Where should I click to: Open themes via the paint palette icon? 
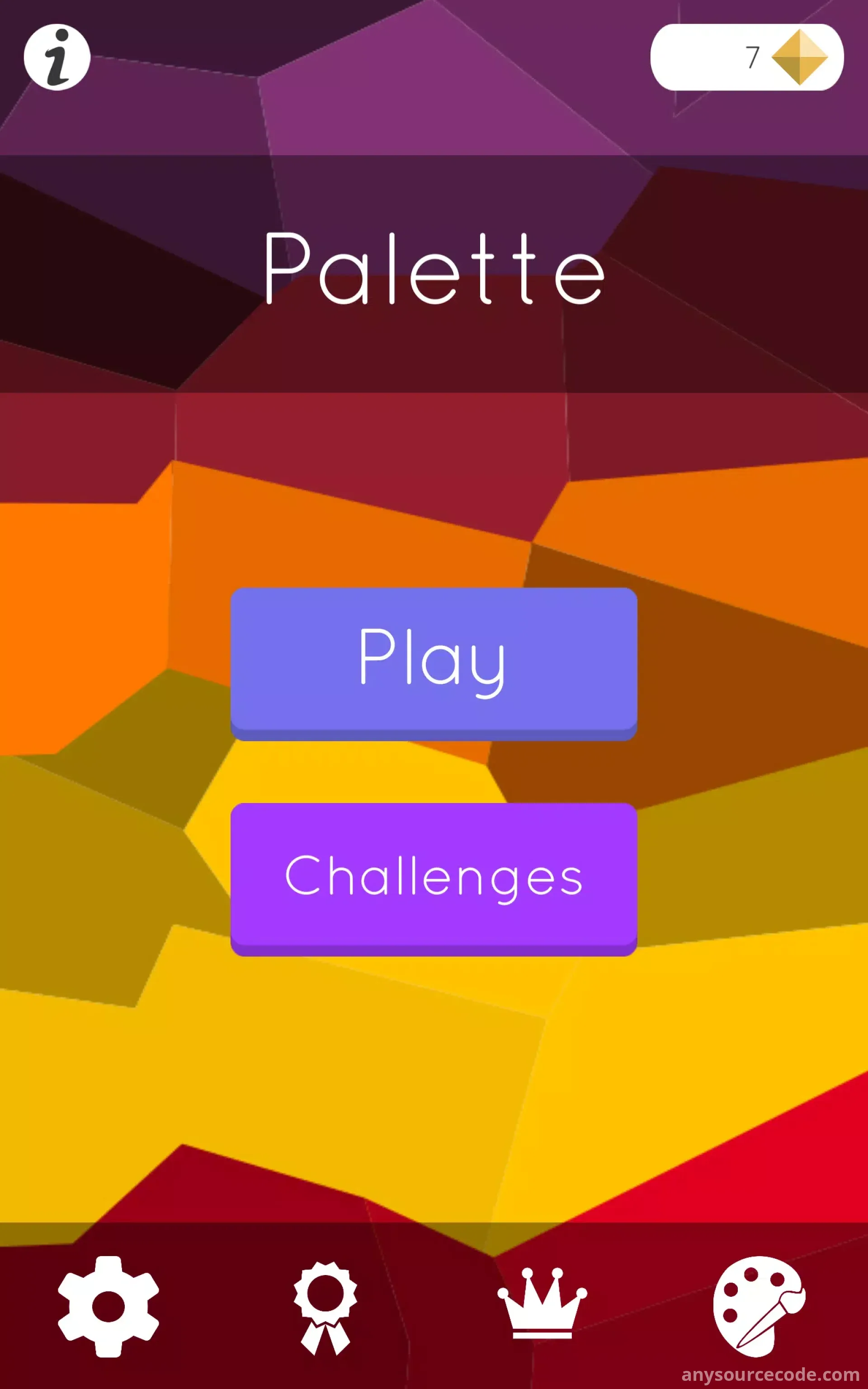click(759, 1306)
